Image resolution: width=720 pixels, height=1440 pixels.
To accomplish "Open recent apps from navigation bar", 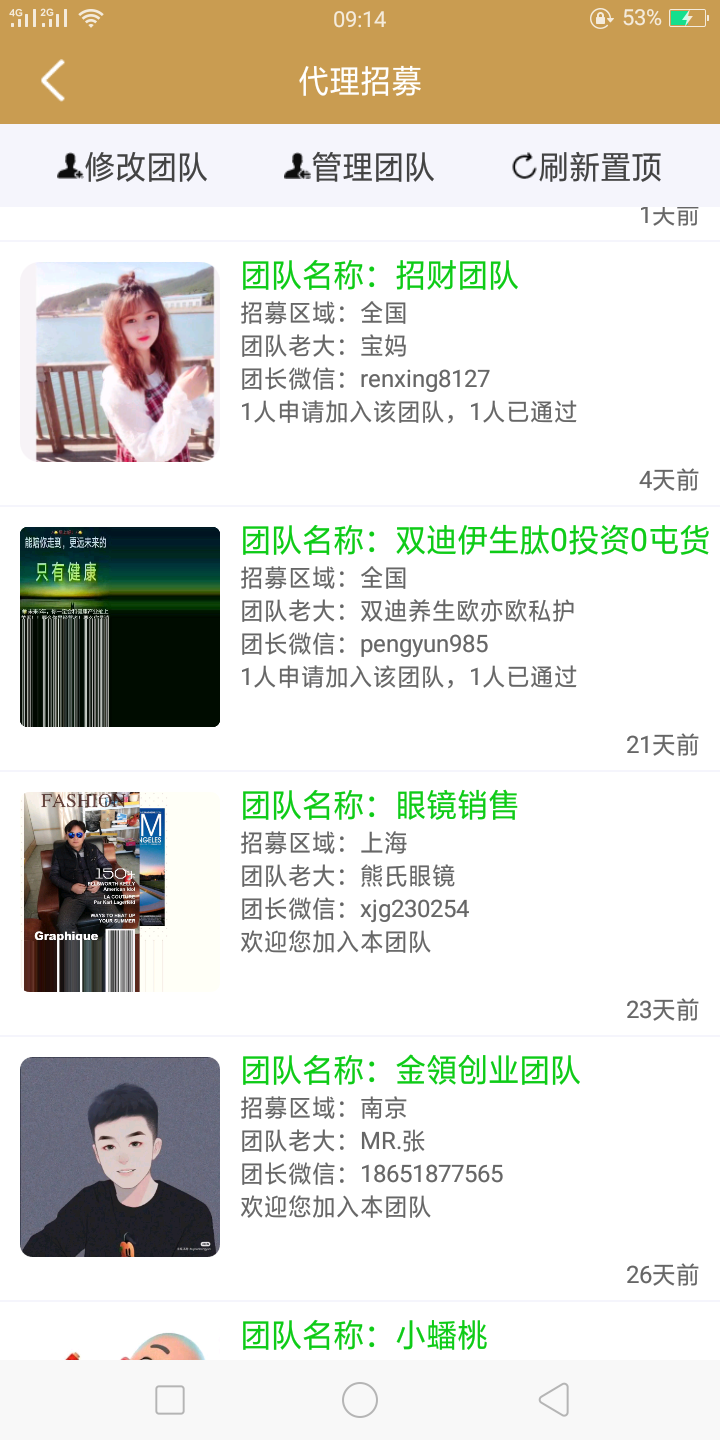I will tap(170, 1400).
